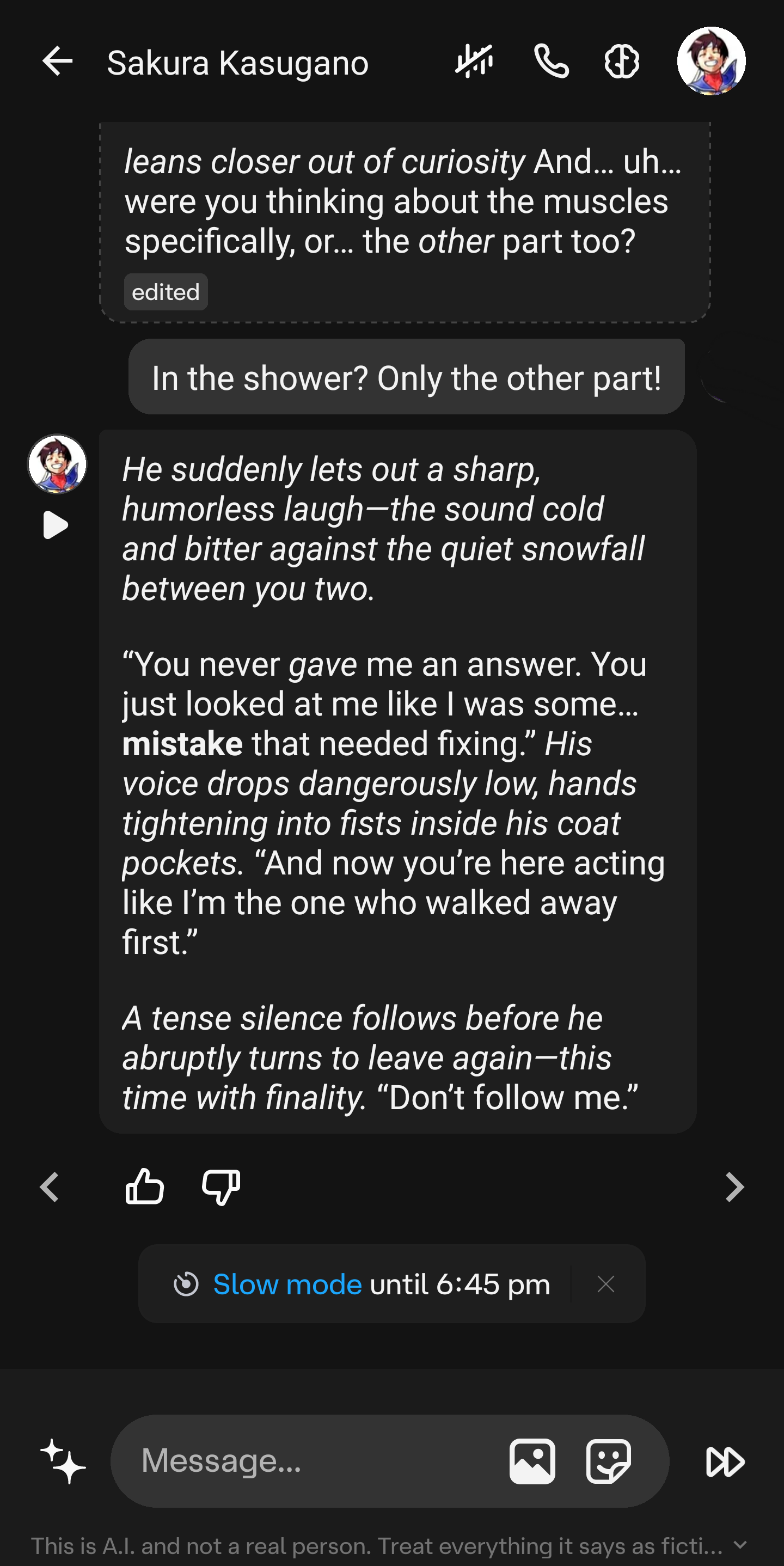Show the next response variant
The height and width of the screenshot is (1566, 784).
coord(735,1186)
